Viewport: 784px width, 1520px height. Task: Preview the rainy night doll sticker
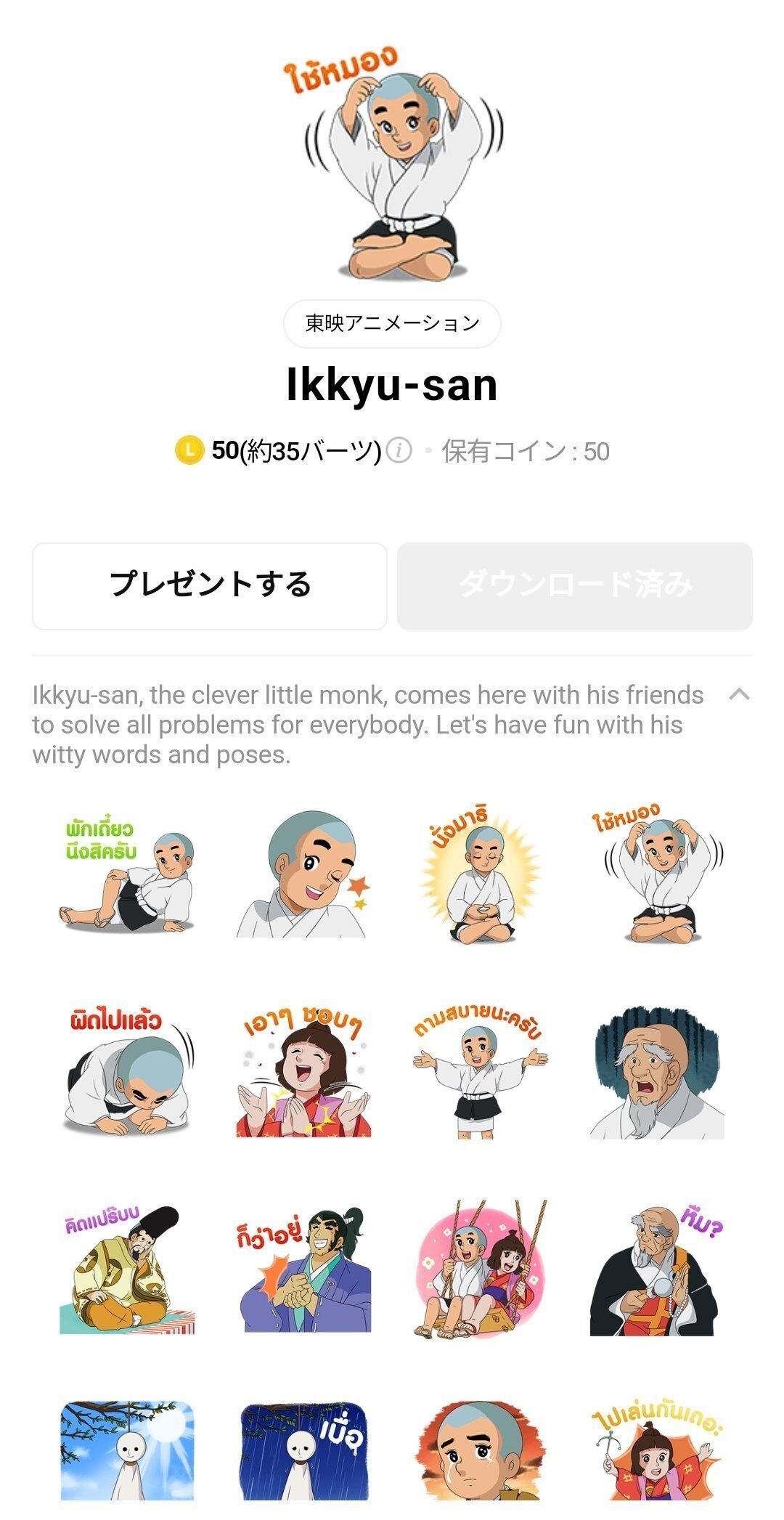[x=303, y=1452]
